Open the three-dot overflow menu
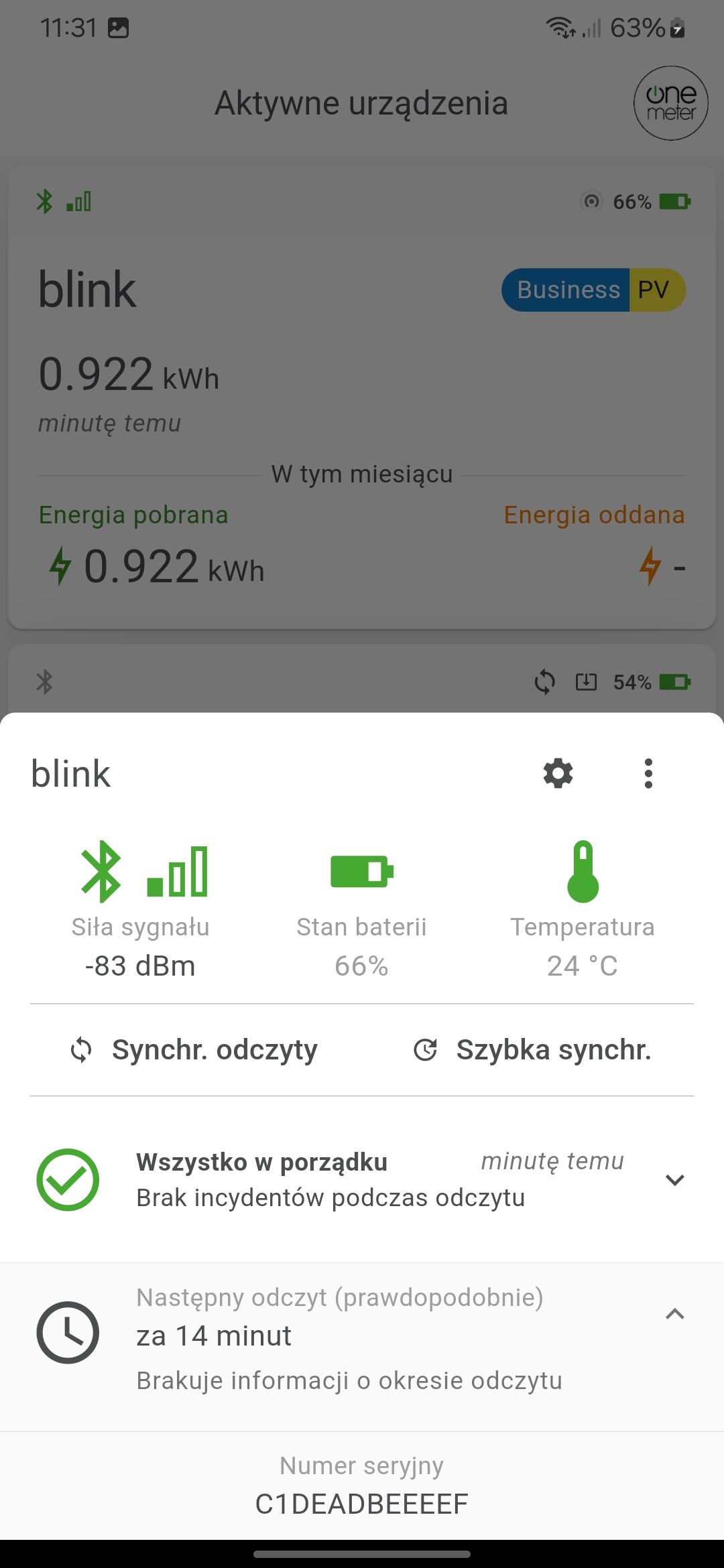Screen dimensions: 724x1568 coord(648,773)
